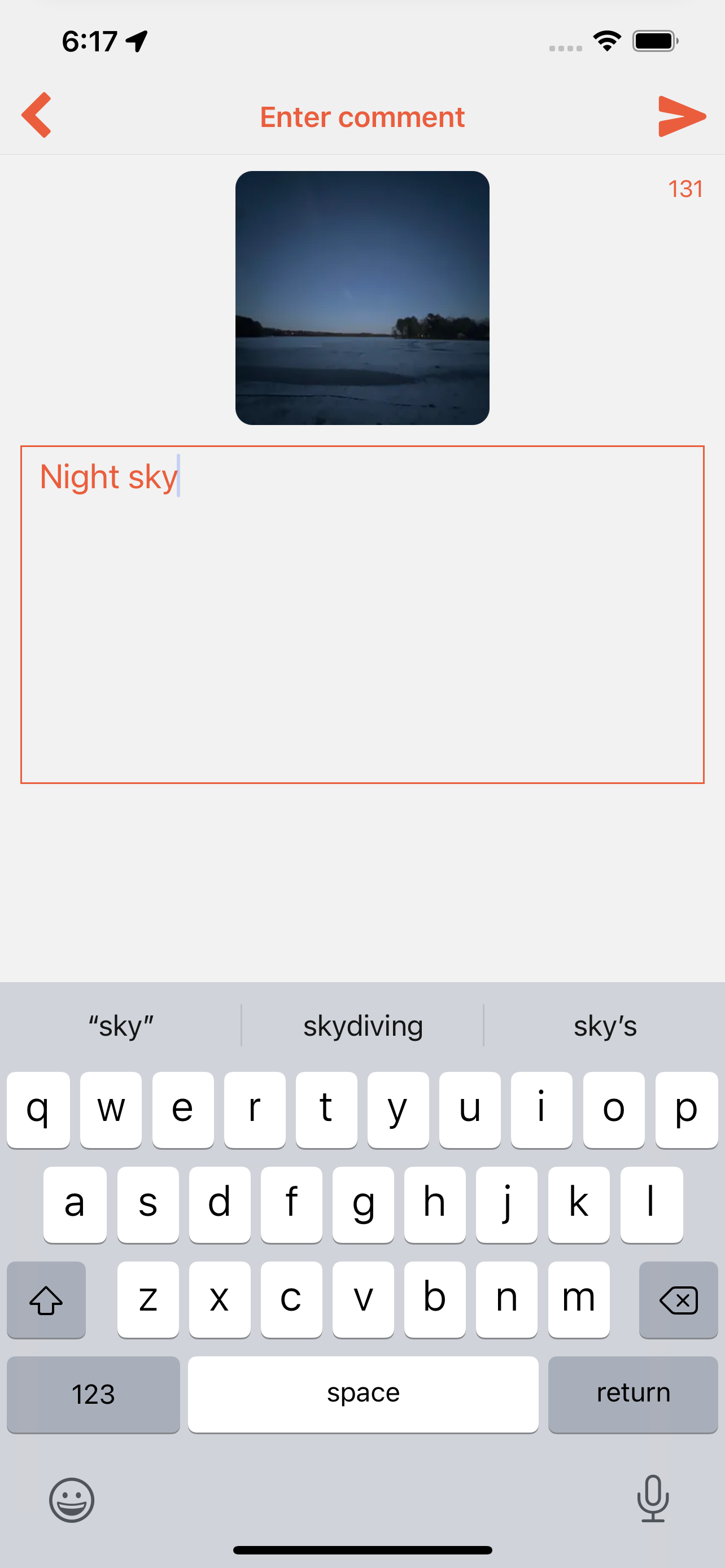Send the comment with the arrow icon

click(x=681, y=116)
